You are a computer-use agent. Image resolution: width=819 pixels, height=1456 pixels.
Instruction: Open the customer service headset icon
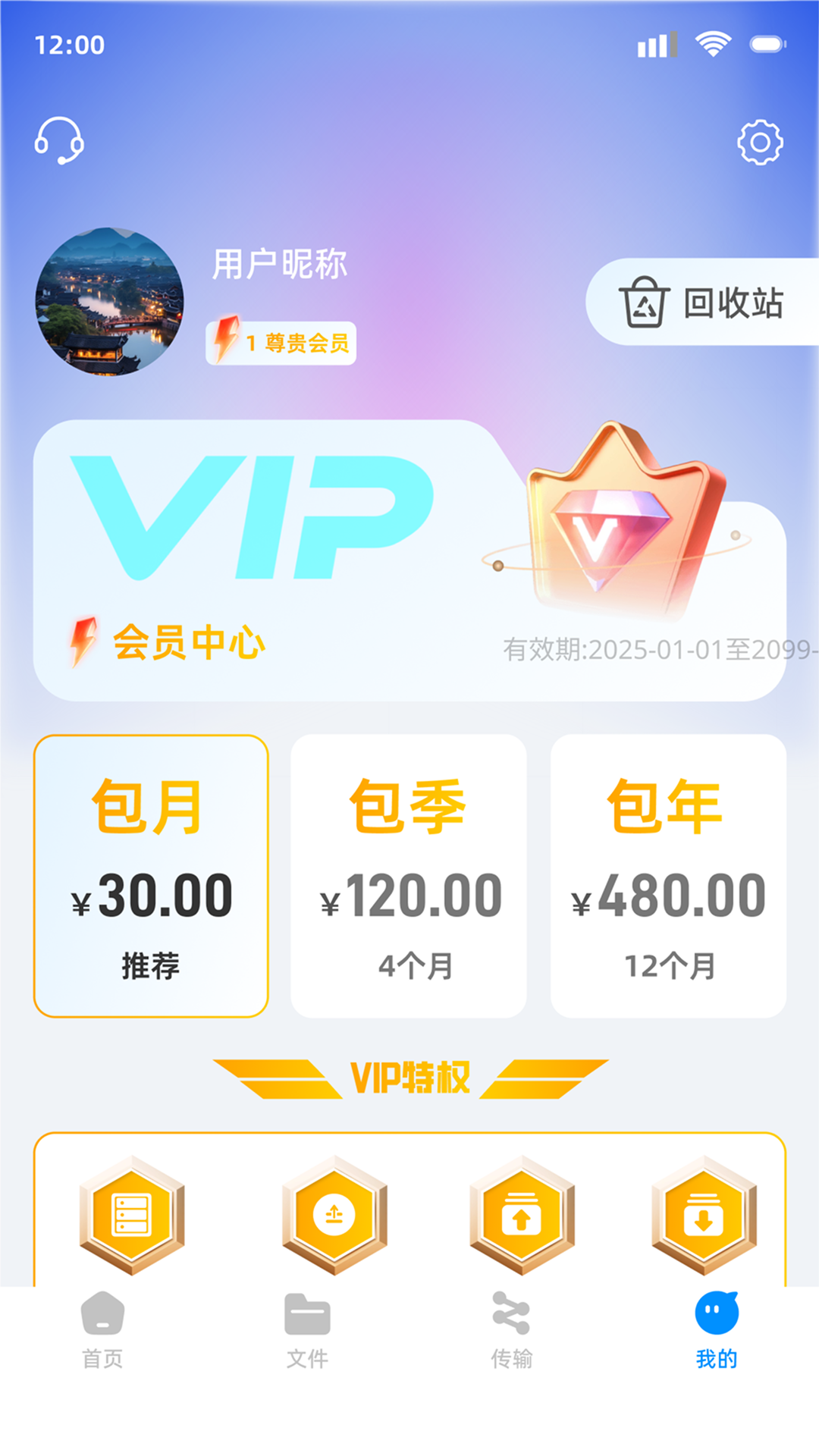(x=61, y=143)
